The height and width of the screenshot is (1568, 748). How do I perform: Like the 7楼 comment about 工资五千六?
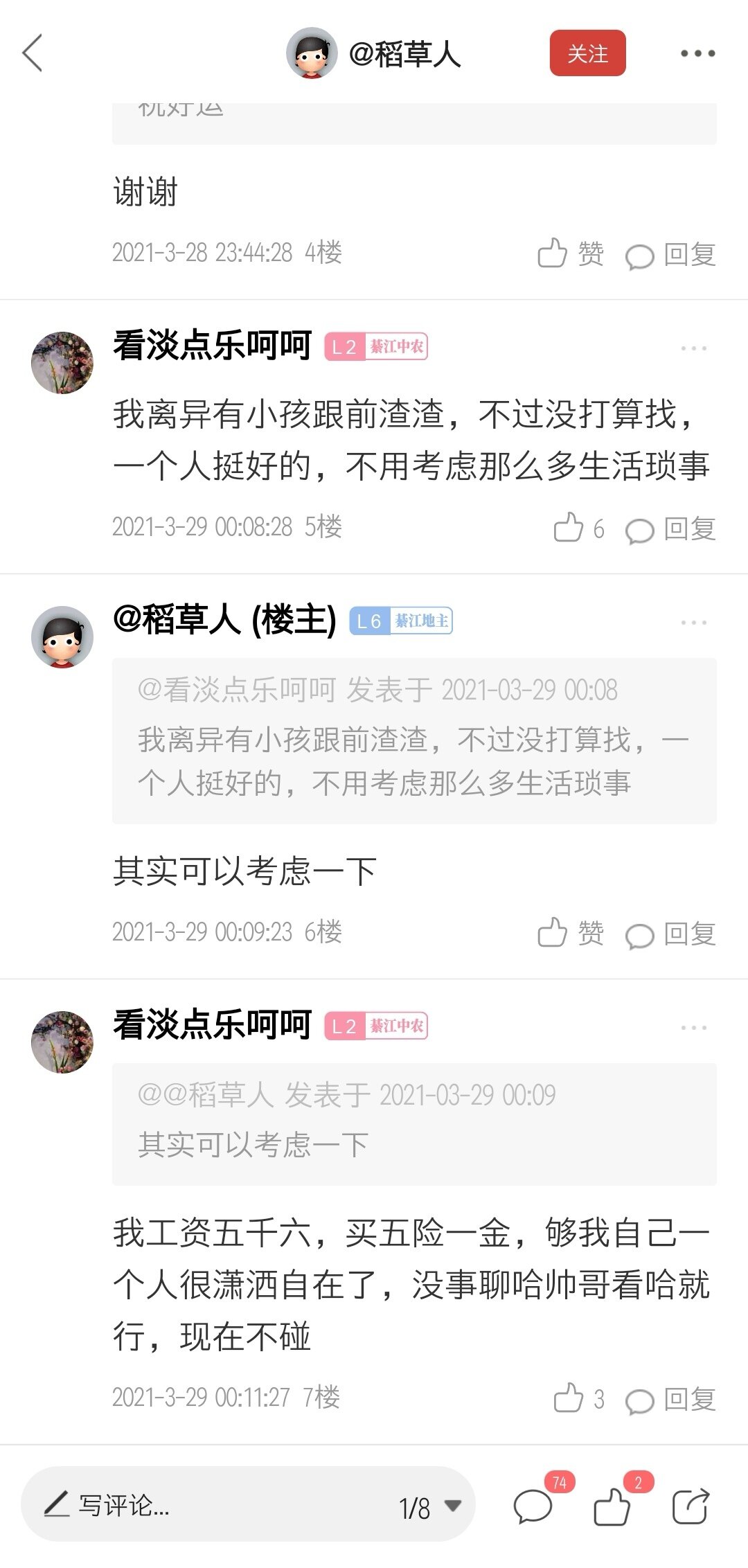pyautogui.click(x=578, y=1398)
